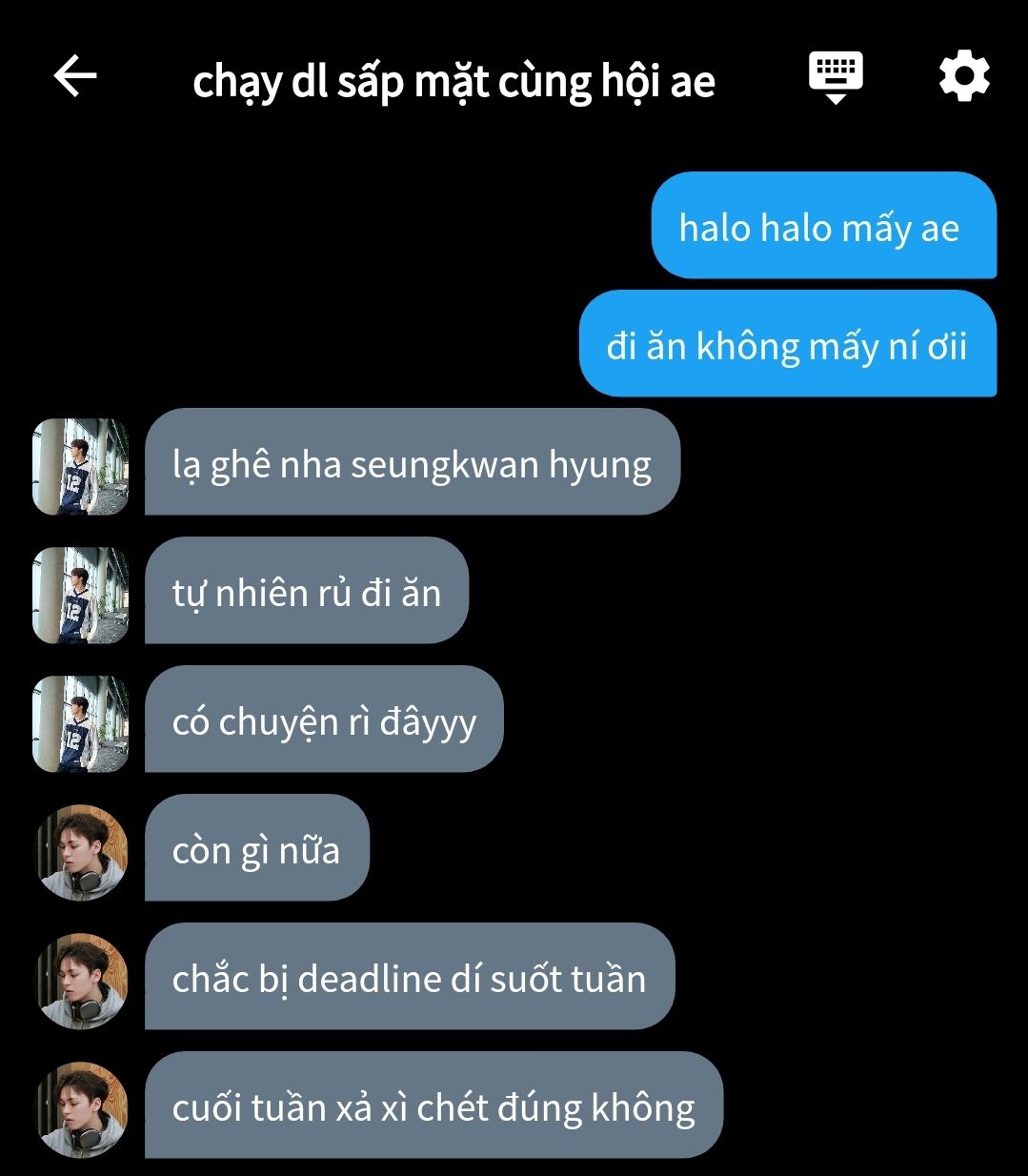Viewport: 1028px width, 1176px height.
Task: Show the keyboard using the keyboard icon
Action: click(836, 76)
